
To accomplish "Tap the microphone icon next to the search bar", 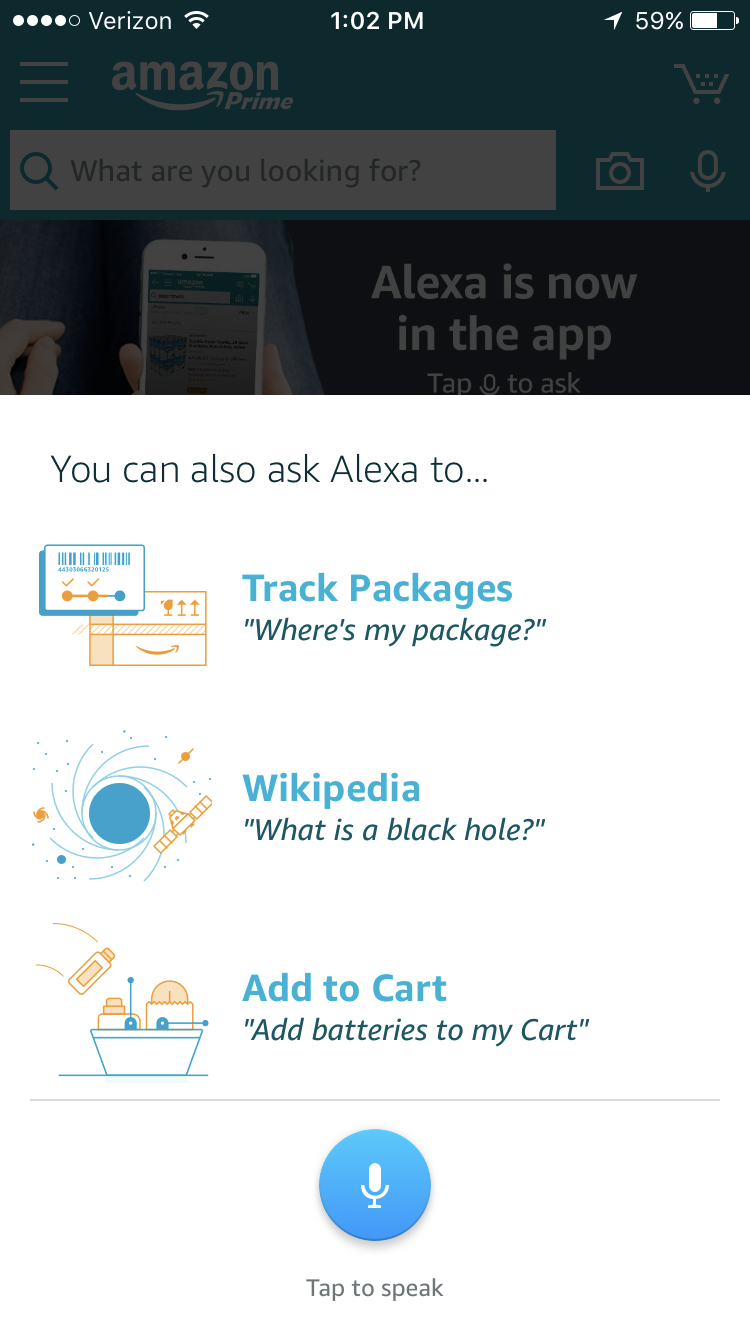I will pos(707,171).
